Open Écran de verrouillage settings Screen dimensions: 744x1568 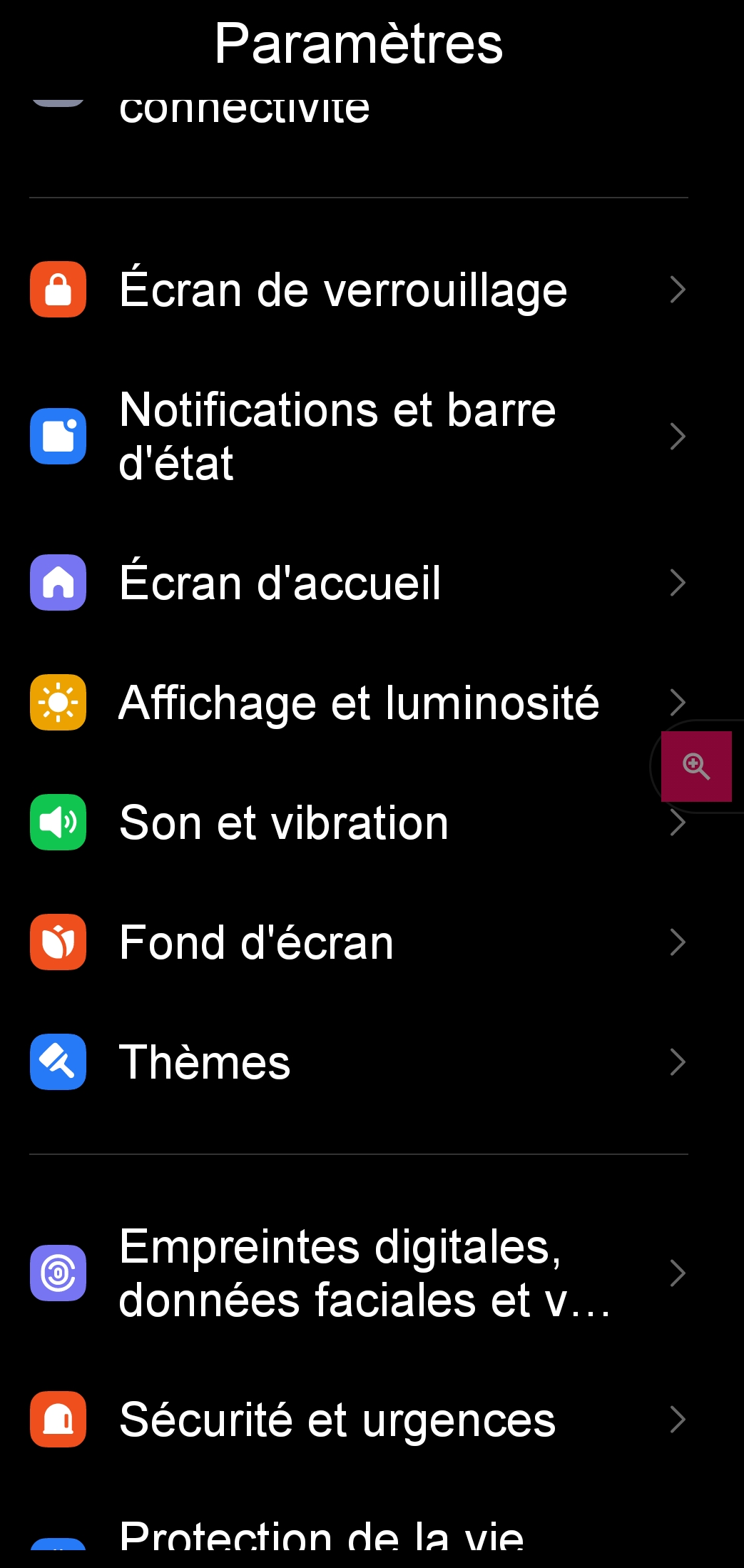click(x=358, y=290)
